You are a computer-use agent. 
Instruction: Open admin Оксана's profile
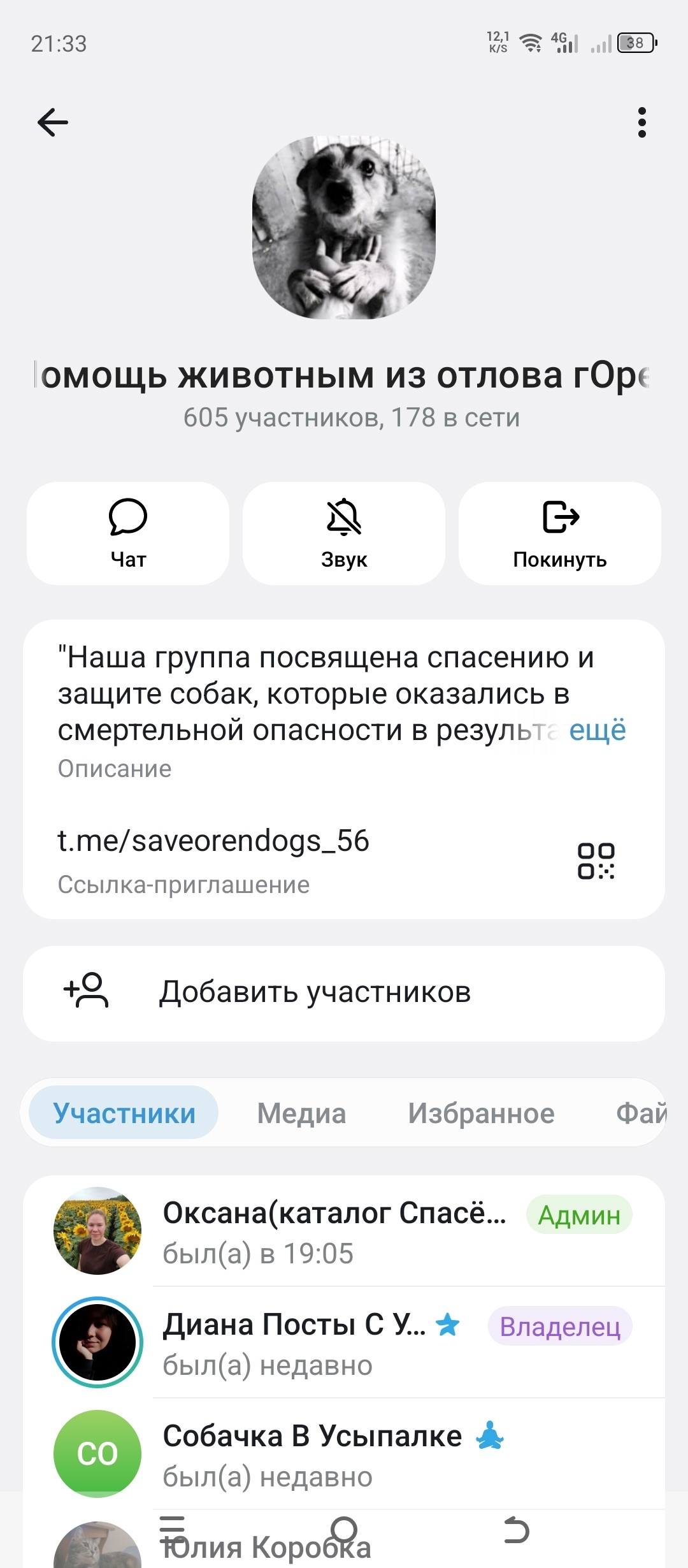point(334,1231)
